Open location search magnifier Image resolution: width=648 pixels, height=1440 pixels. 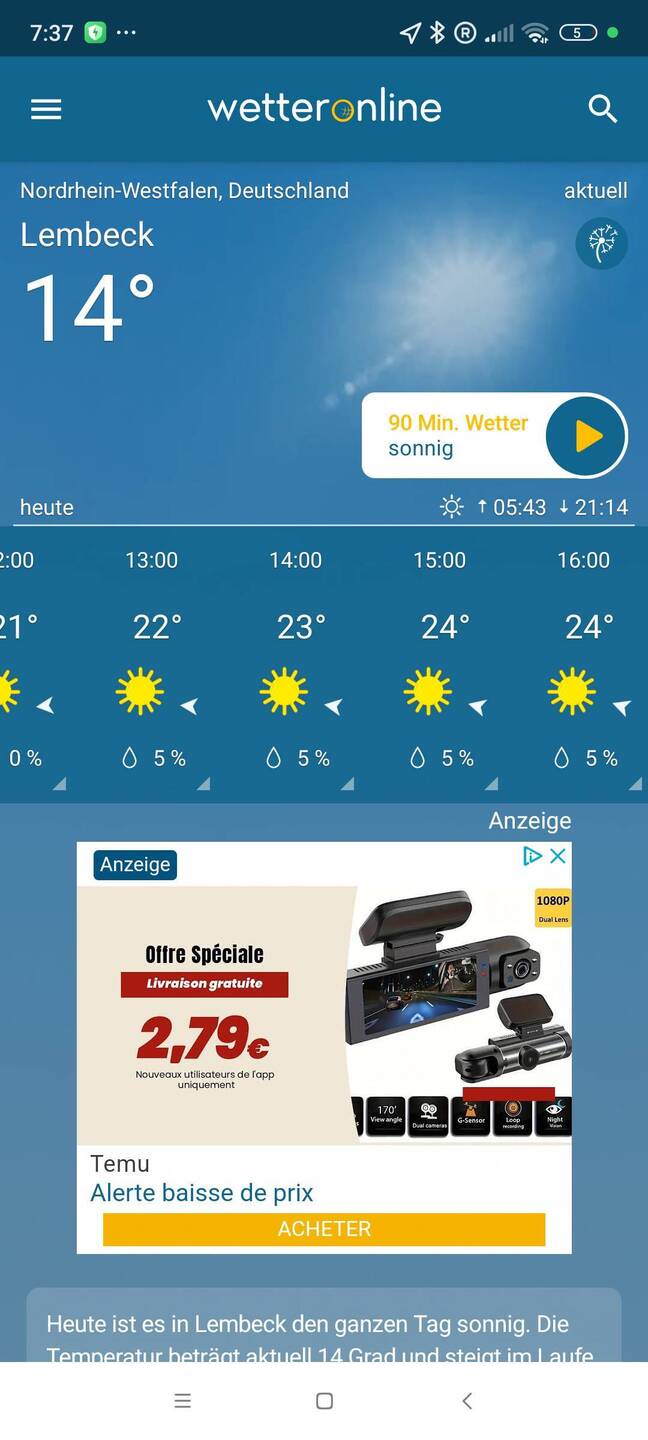click(x=602, y=109)
